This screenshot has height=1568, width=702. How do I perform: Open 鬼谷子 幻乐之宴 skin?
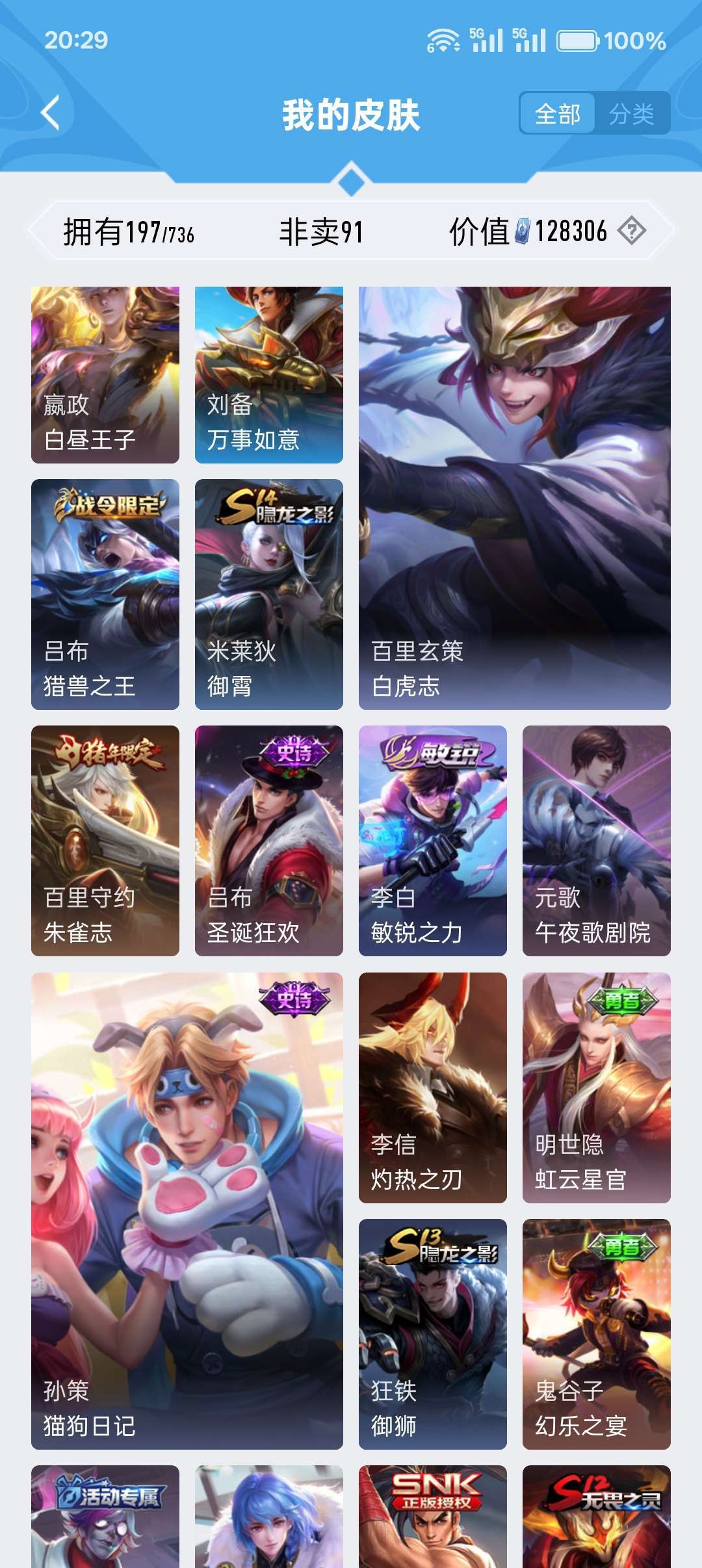click(x=597, y=1334)
